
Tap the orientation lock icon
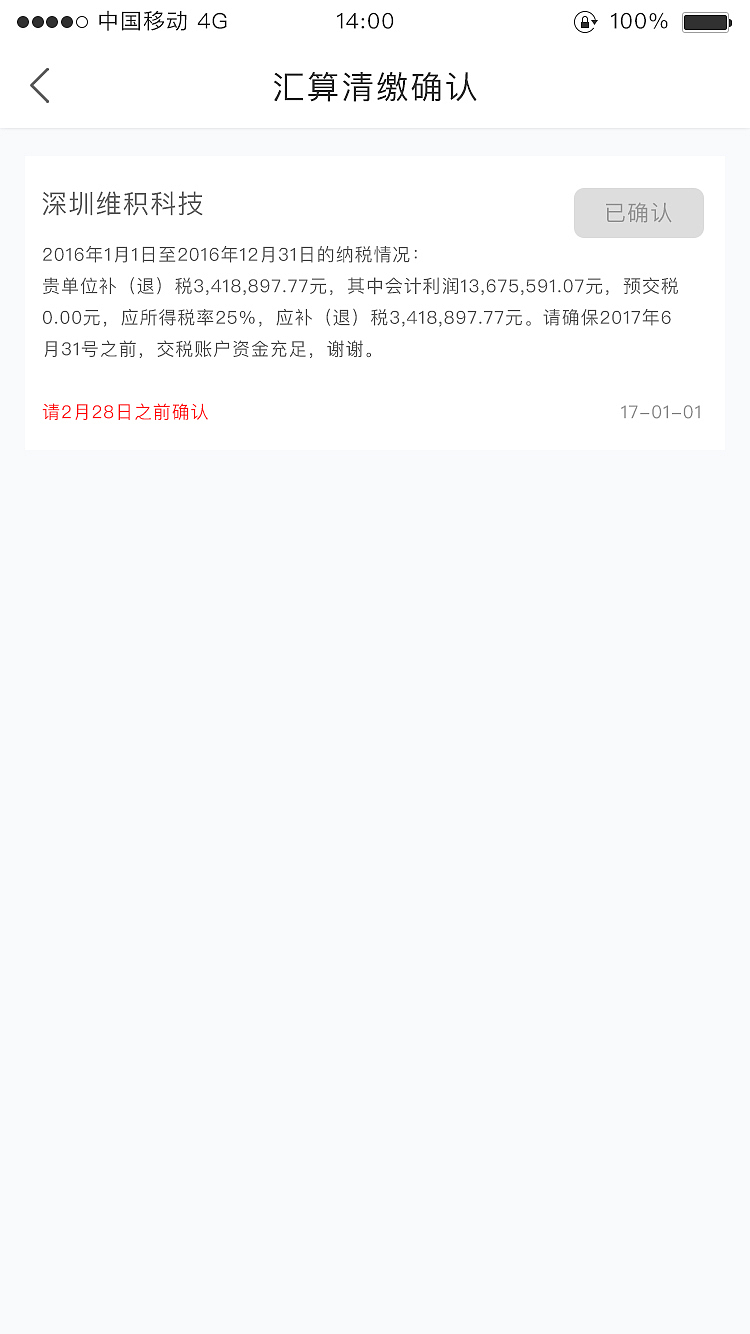tap(586, 21)
